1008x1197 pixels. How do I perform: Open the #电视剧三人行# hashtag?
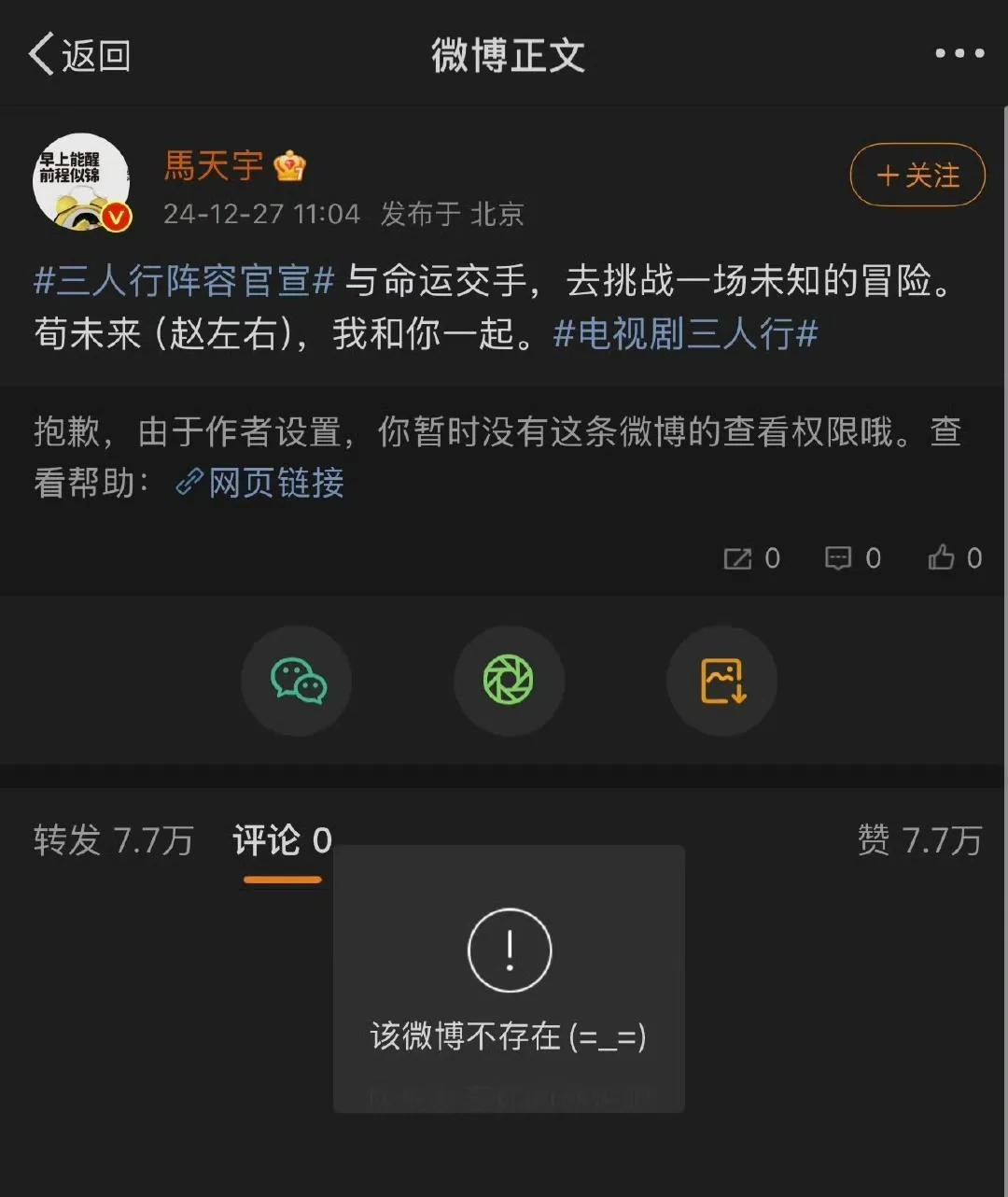[686, 333]
